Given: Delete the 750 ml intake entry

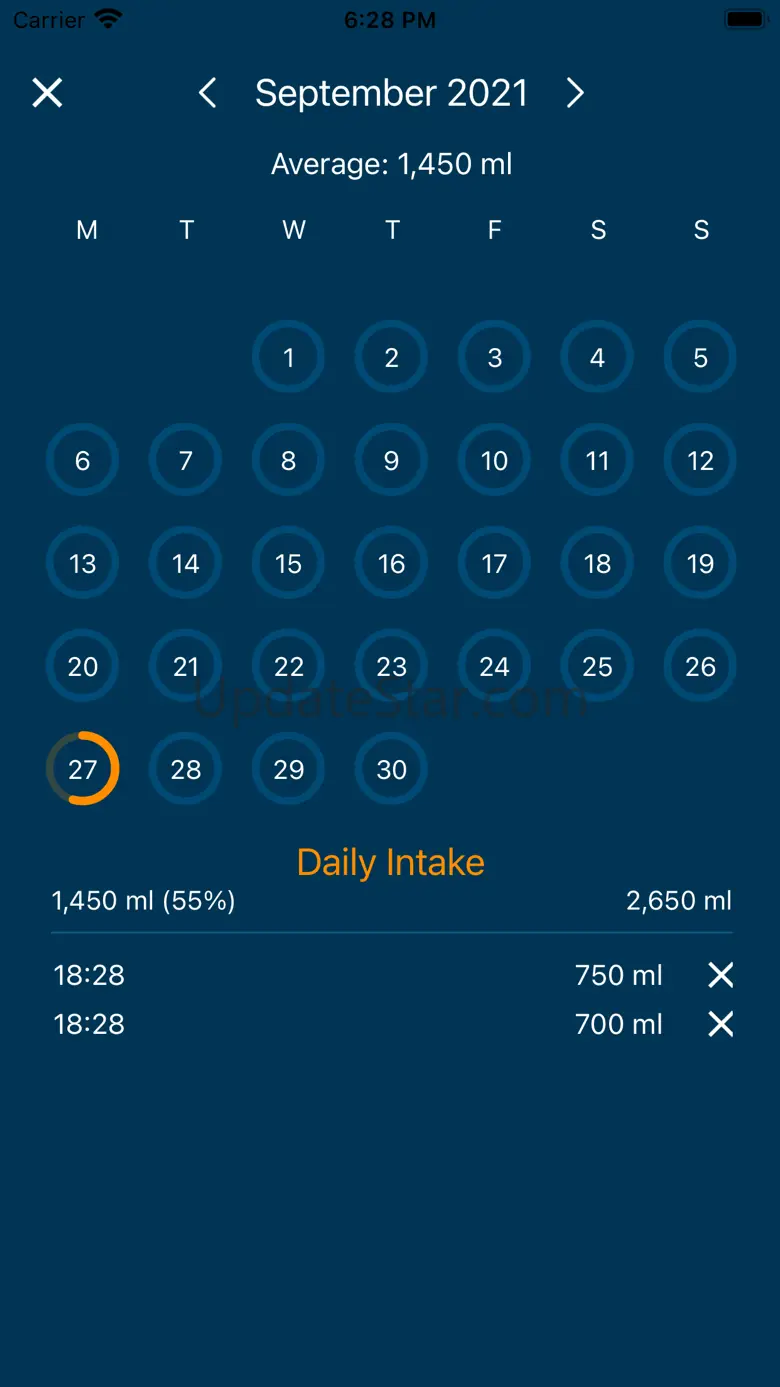Looking at the screenshot, I should pyautogui.click(x=721, y=975).
